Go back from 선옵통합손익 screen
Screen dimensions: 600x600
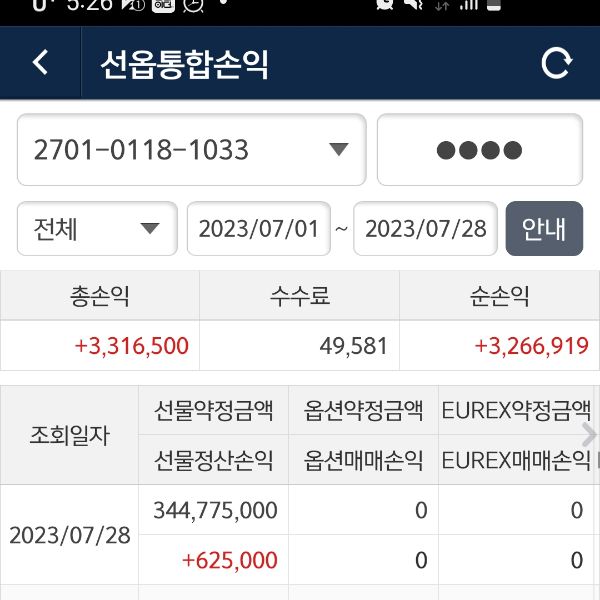(40, 63)
